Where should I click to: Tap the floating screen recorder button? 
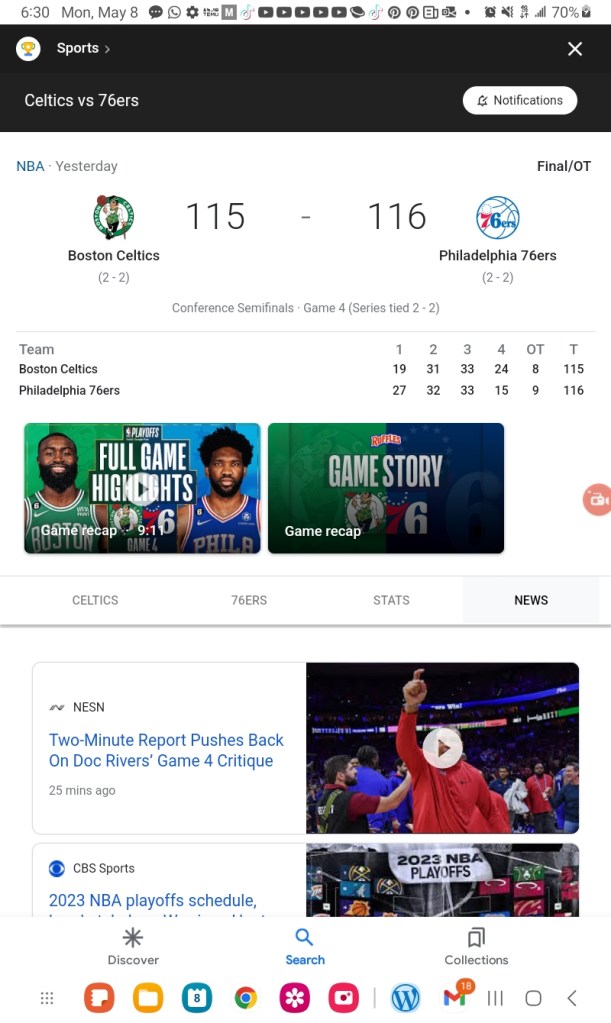click(598, 499)
